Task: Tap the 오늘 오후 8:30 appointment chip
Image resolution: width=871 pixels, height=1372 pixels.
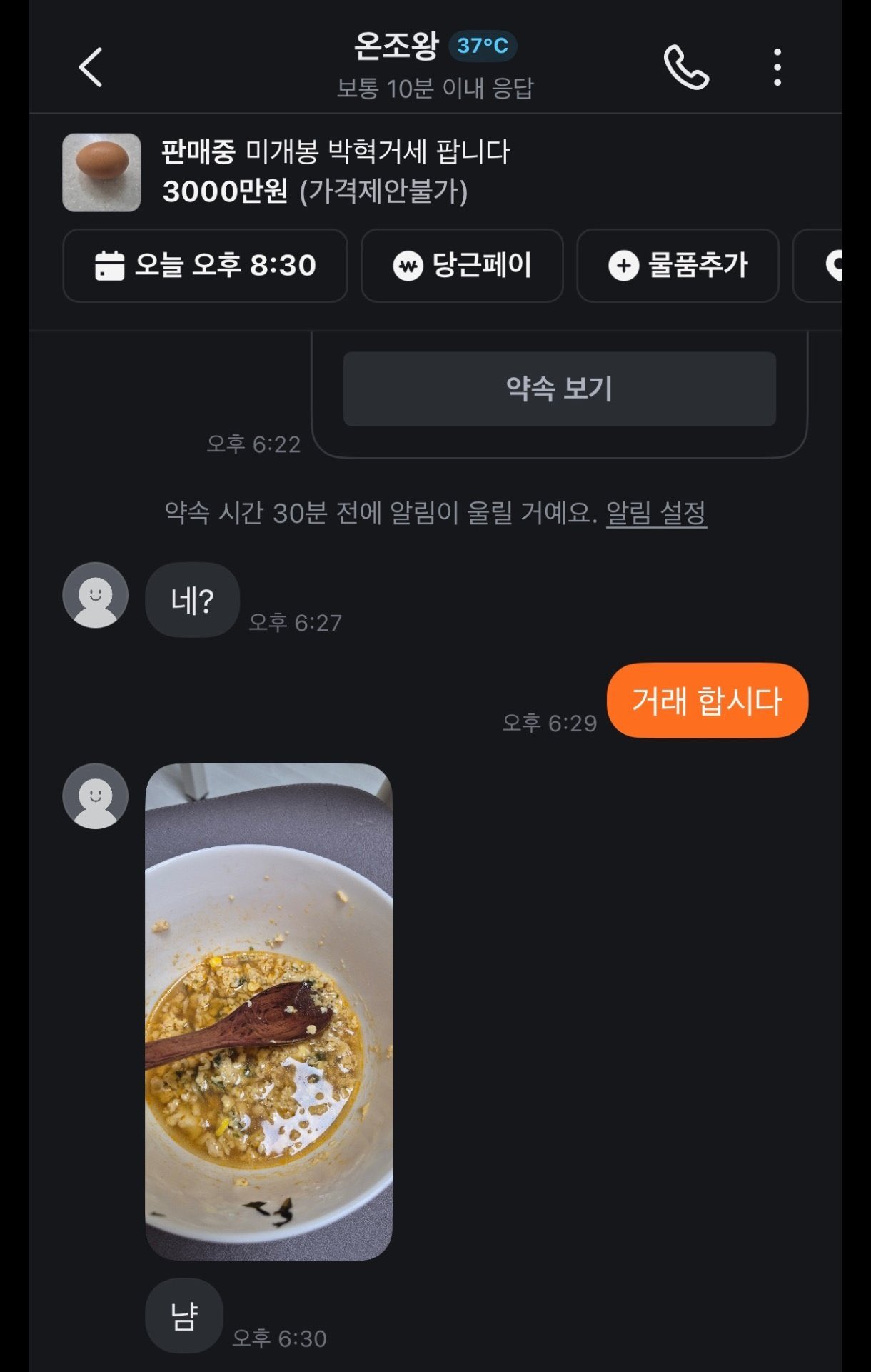Action: pyautogui.click(x=206, y=266)
